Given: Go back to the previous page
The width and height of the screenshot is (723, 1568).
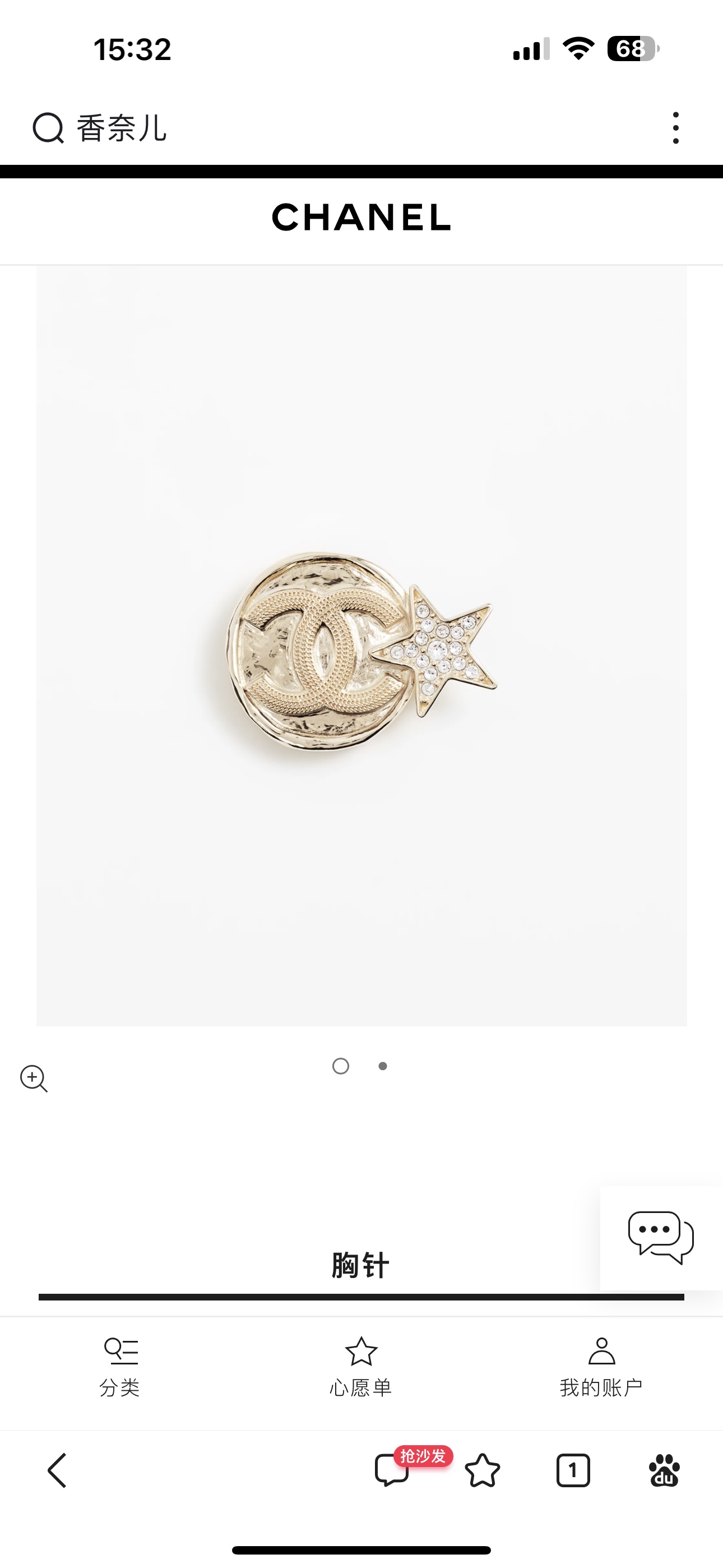Looking at the screenshot, I should (57, 1470).
